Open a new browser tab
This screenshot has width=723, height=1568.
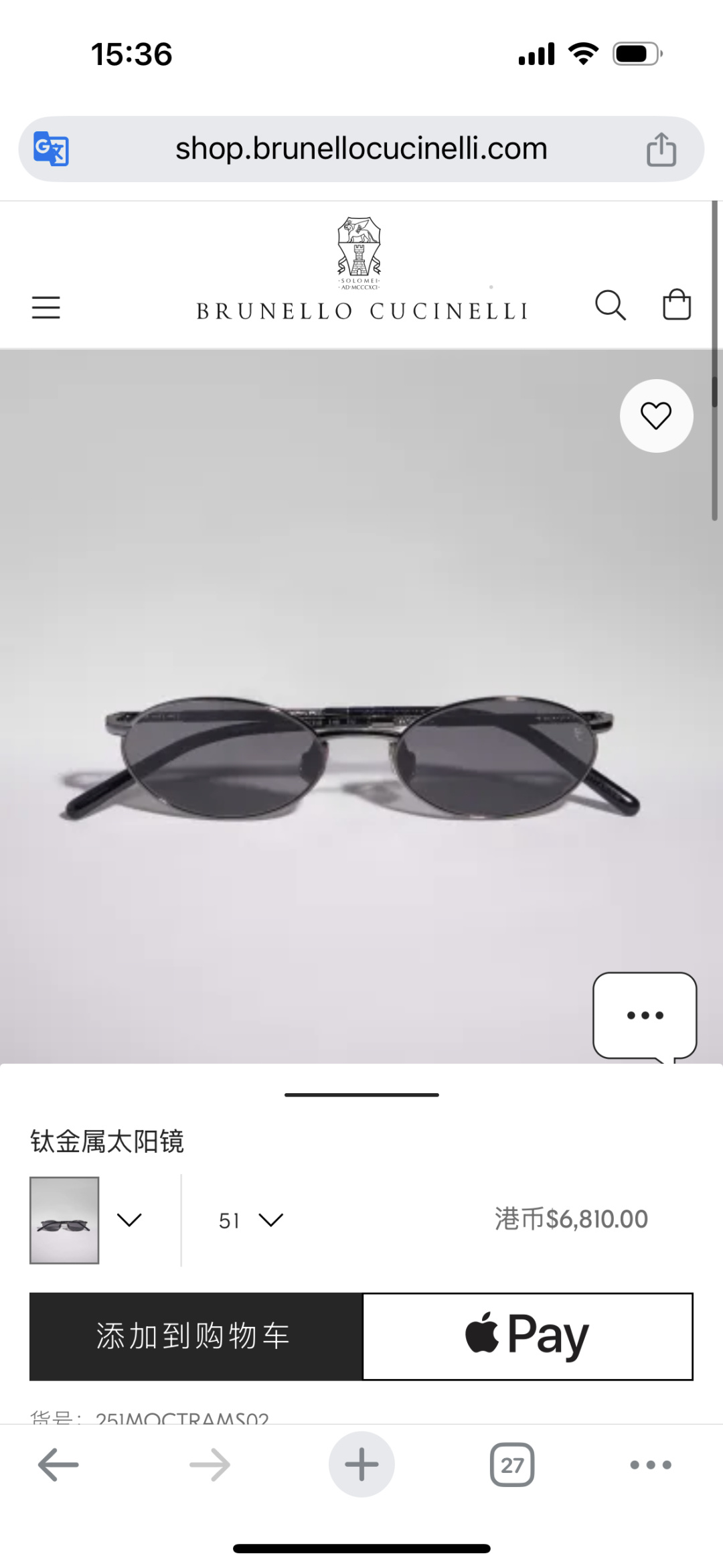(361, 1465)
